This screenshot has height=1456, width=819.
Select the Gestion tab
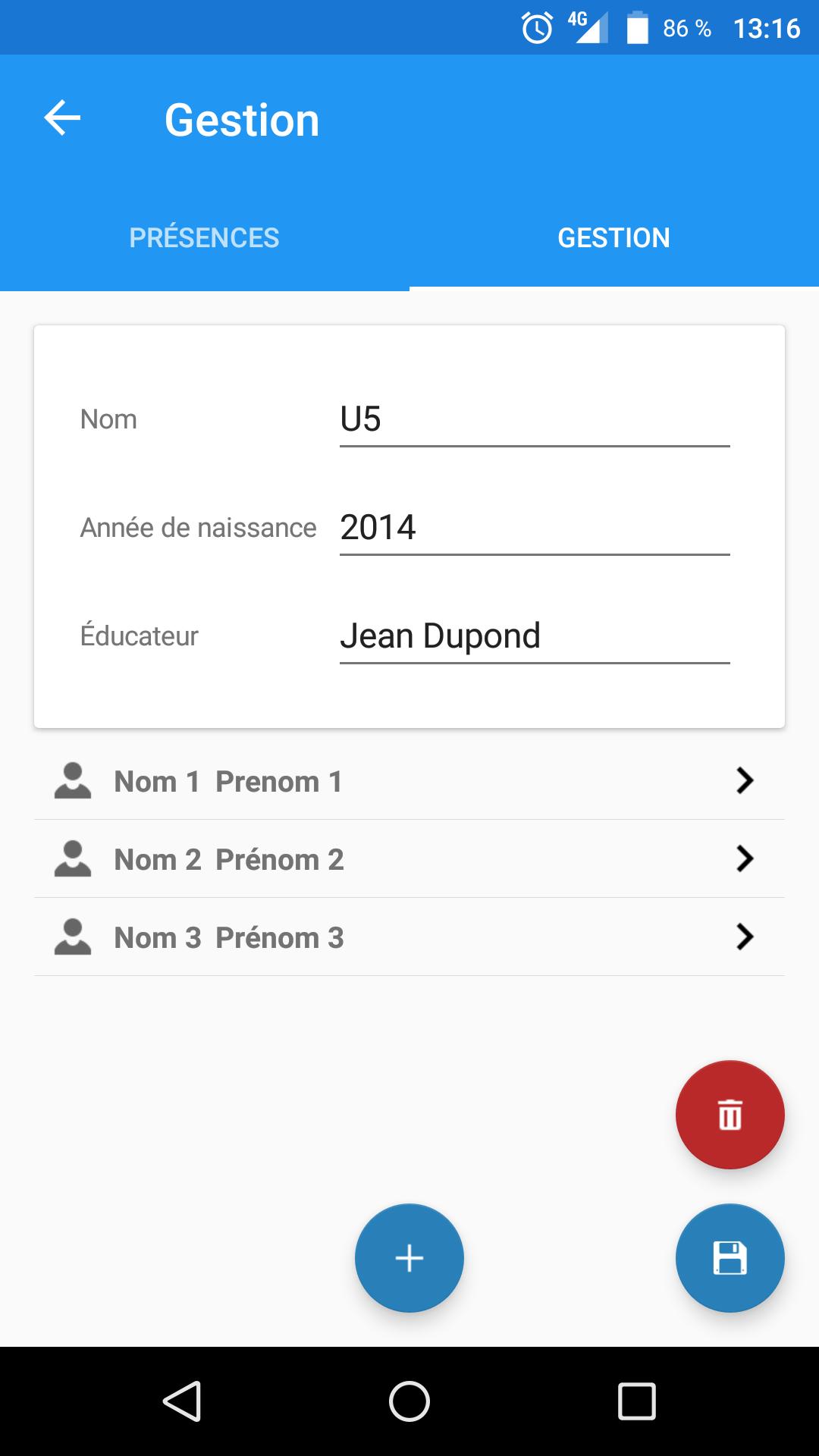[613, 238]
